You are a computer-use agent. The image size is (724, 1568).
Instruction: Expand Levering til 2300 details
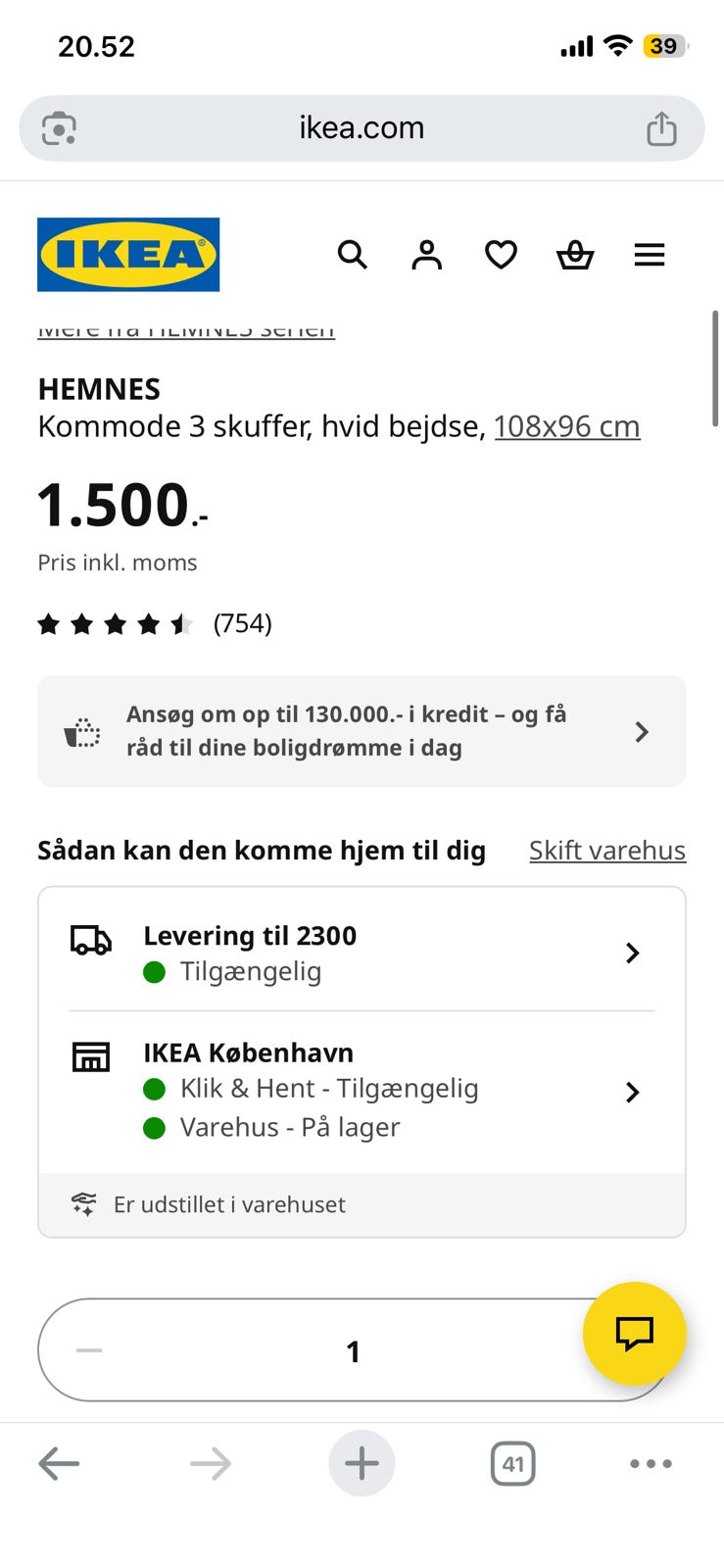[x=633, y=953]
